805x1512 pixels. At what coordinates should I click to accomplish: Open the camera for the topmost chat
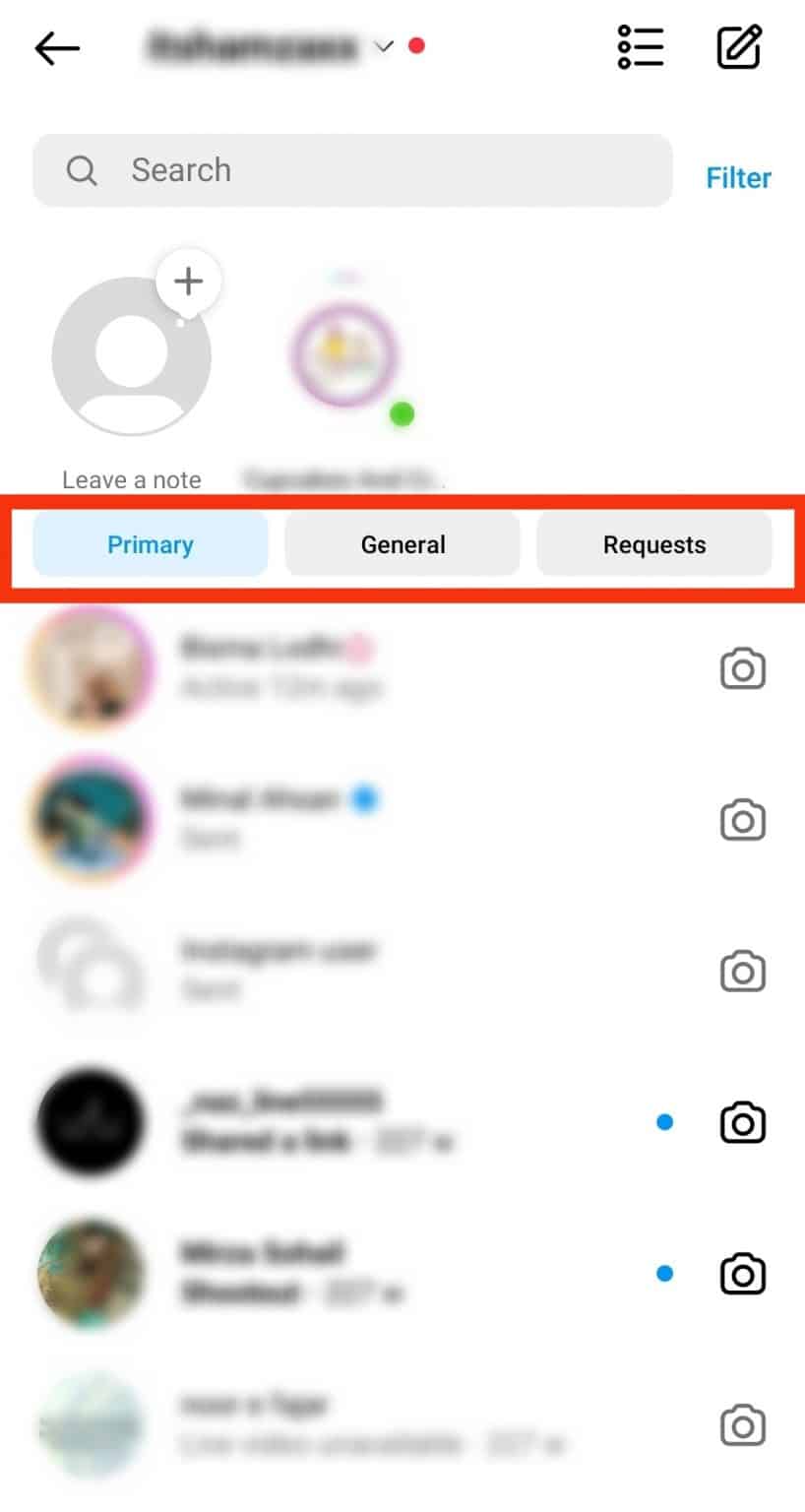[x=743, y=668]
